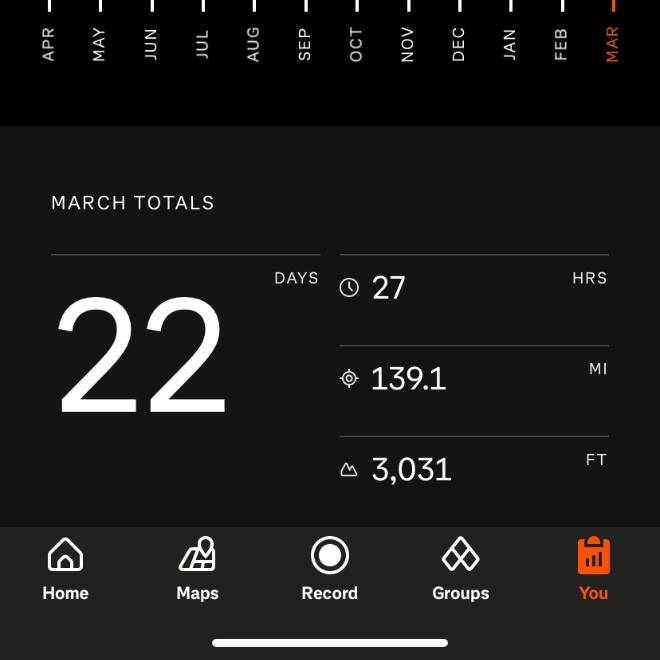Select JAN on the month timeline
Viewport: 660px width, 660px height.
[510, 43]
